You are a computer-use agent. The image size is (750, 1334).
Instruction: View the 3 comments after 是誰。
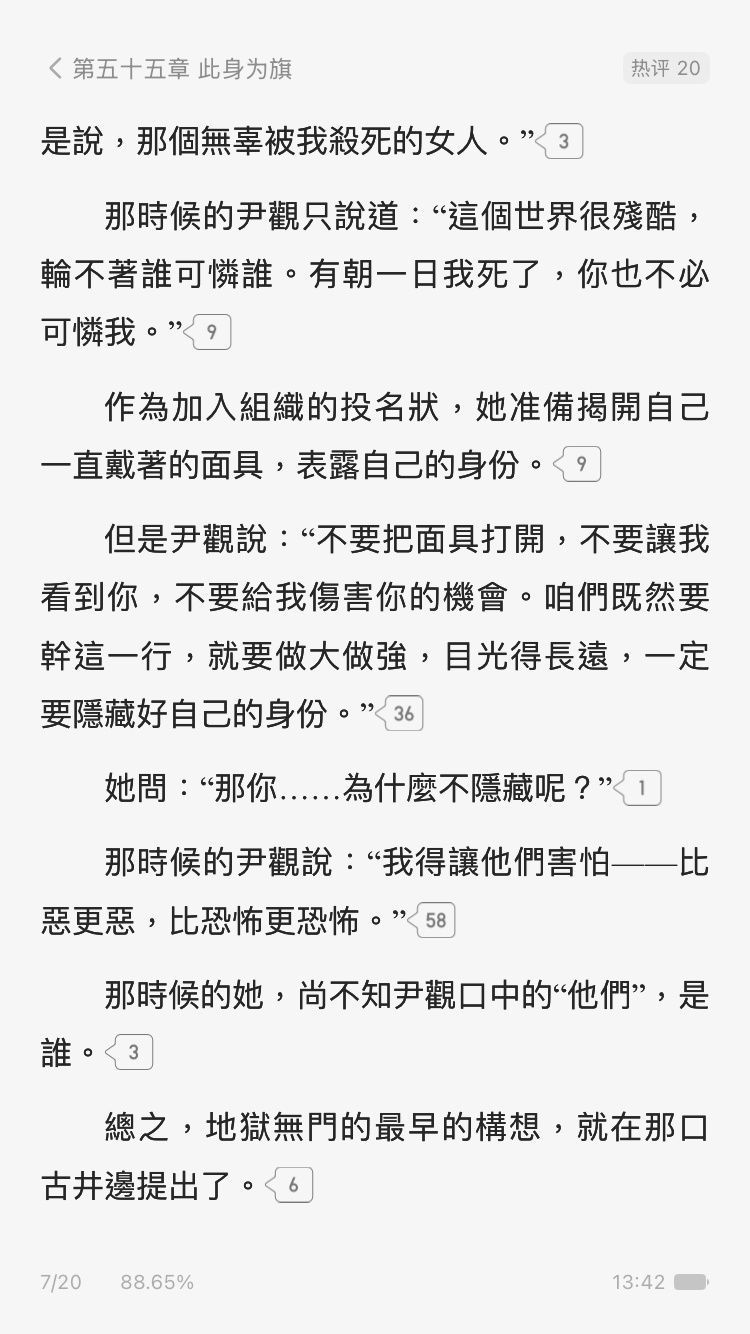point(129,1052)
